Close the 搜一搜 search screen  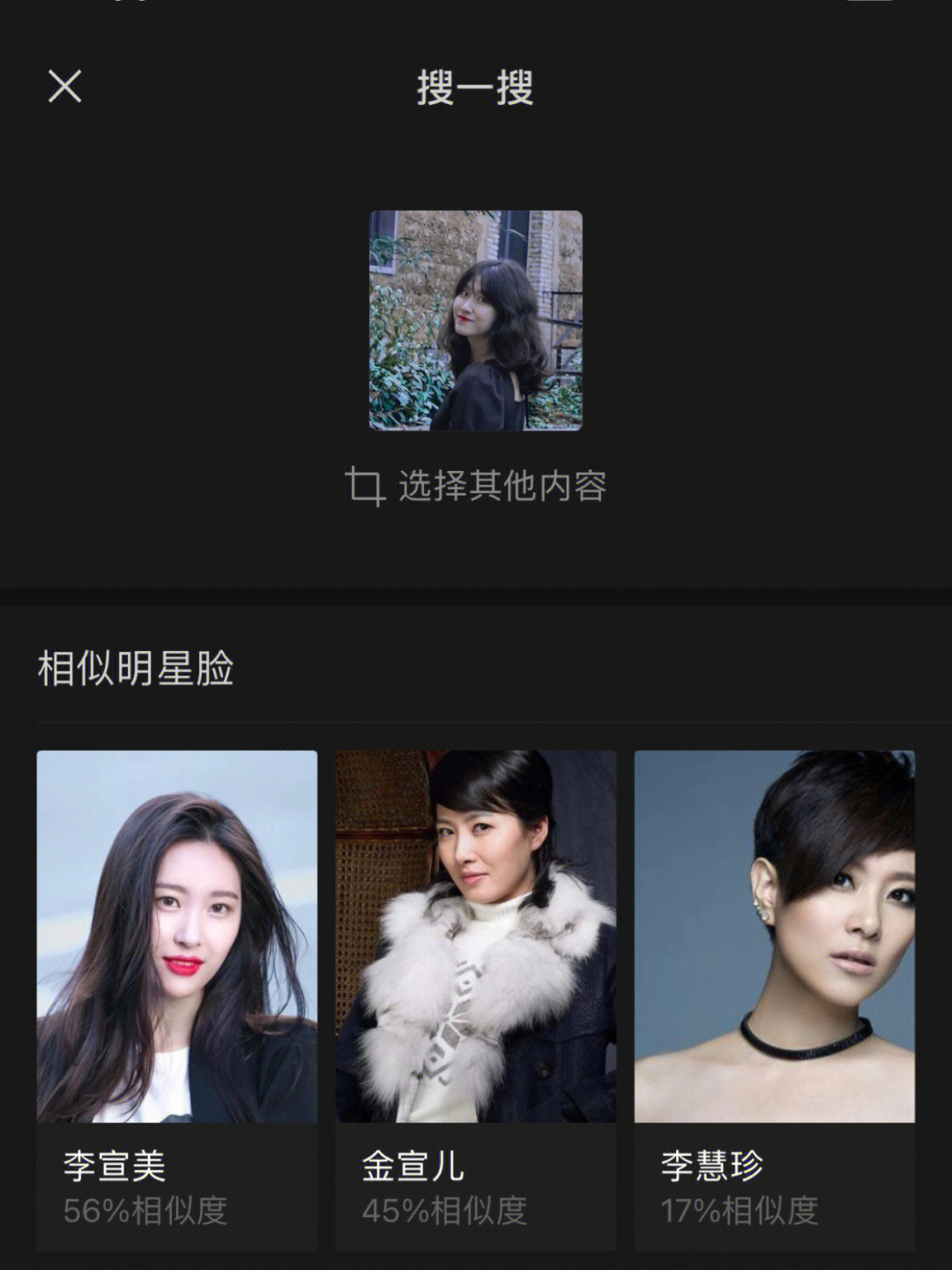pos(63,87)
